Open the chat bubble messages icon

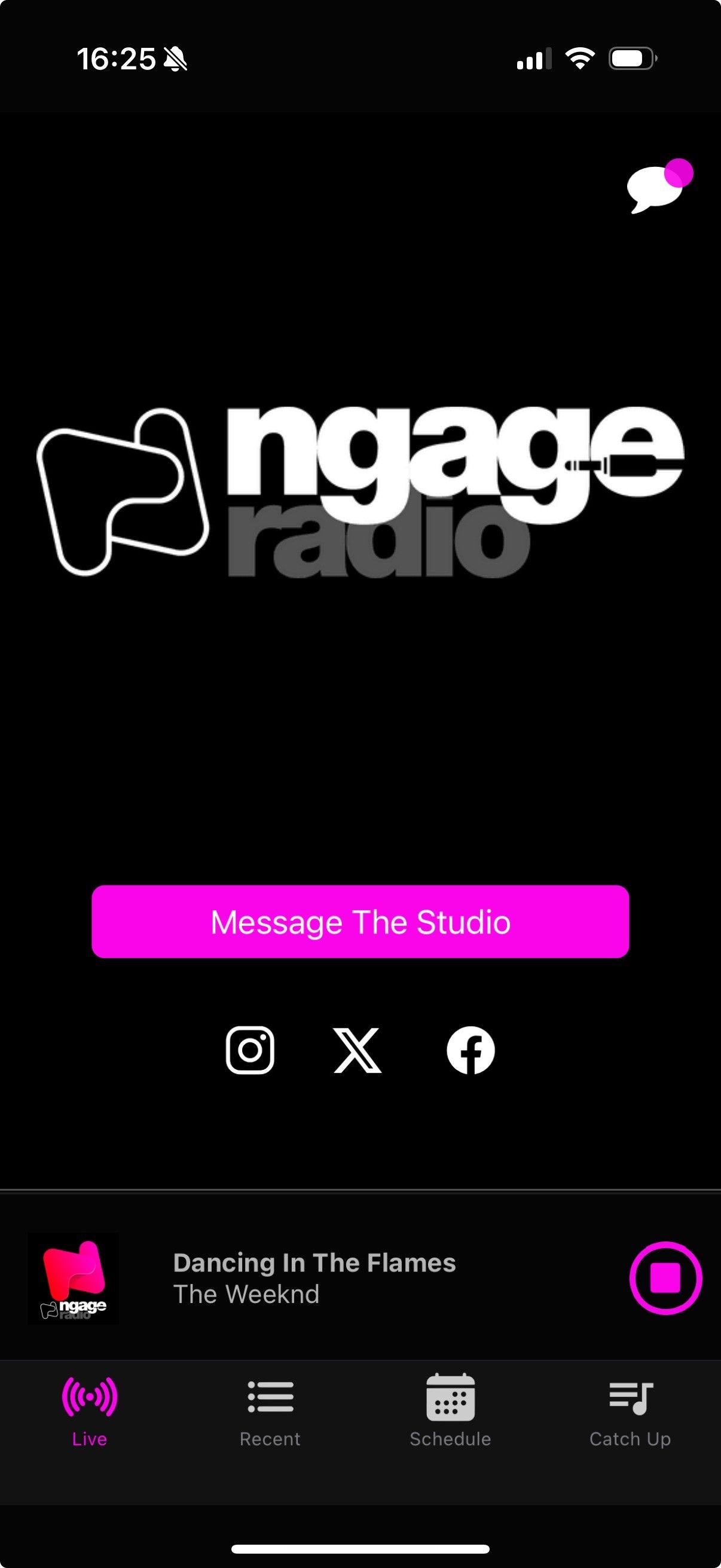pos(656,188)
